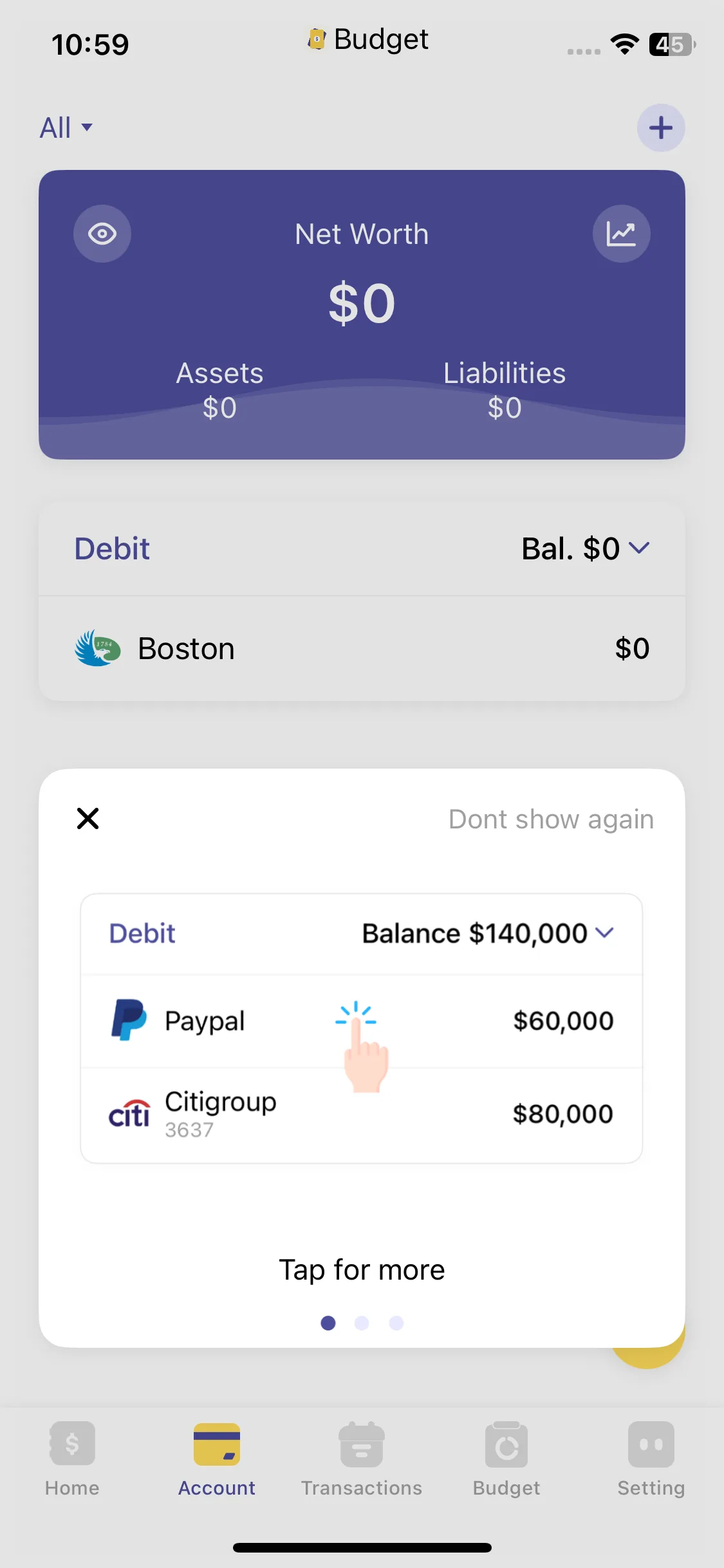Close the tutorial popup

tap(88, 819)
